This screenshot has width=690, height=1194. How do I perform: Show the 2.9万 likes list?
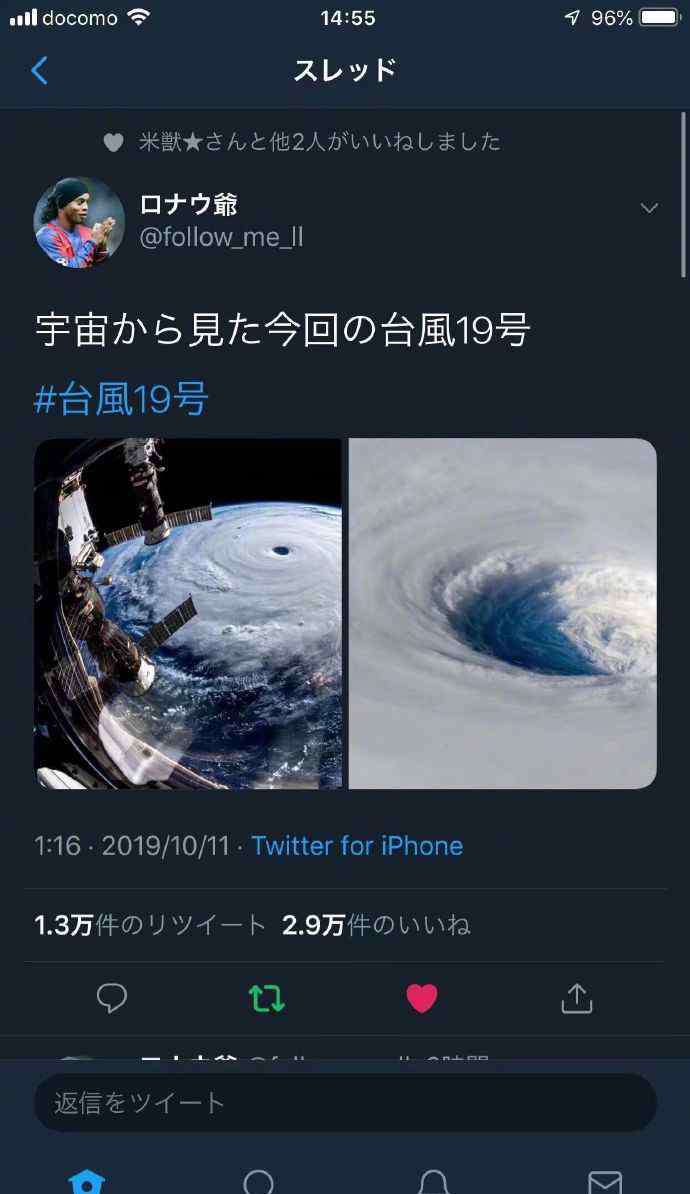(376, 925)
